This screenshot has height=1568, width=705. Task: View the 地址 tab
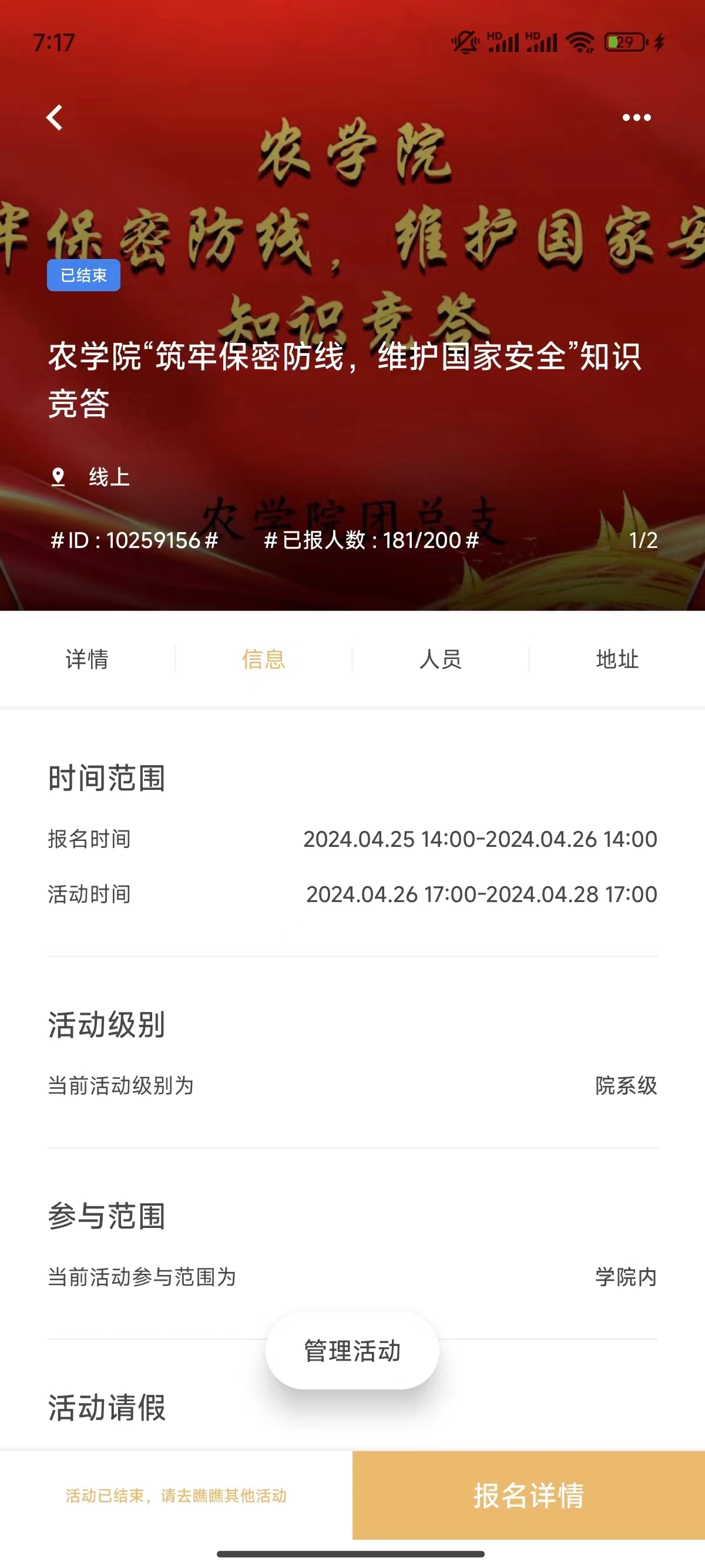click(617, 659)
